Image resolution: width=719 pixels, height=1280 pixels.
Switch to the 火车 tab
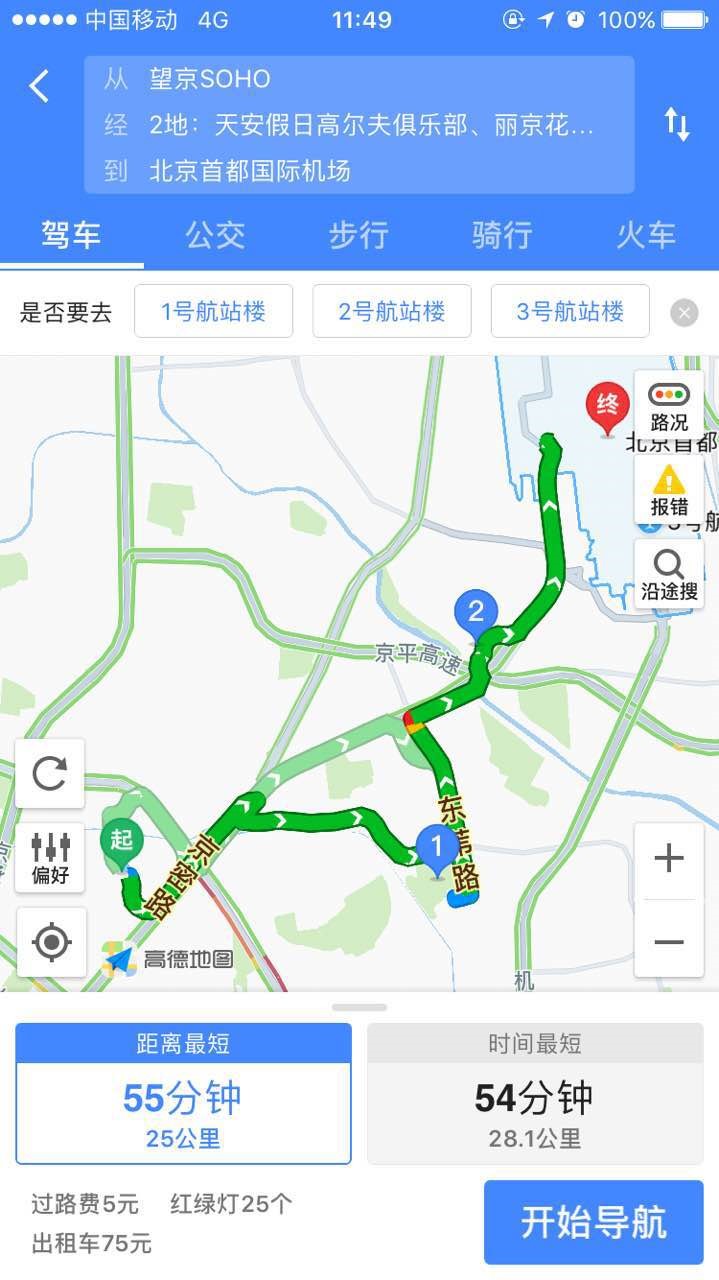[x=646, y=235]
